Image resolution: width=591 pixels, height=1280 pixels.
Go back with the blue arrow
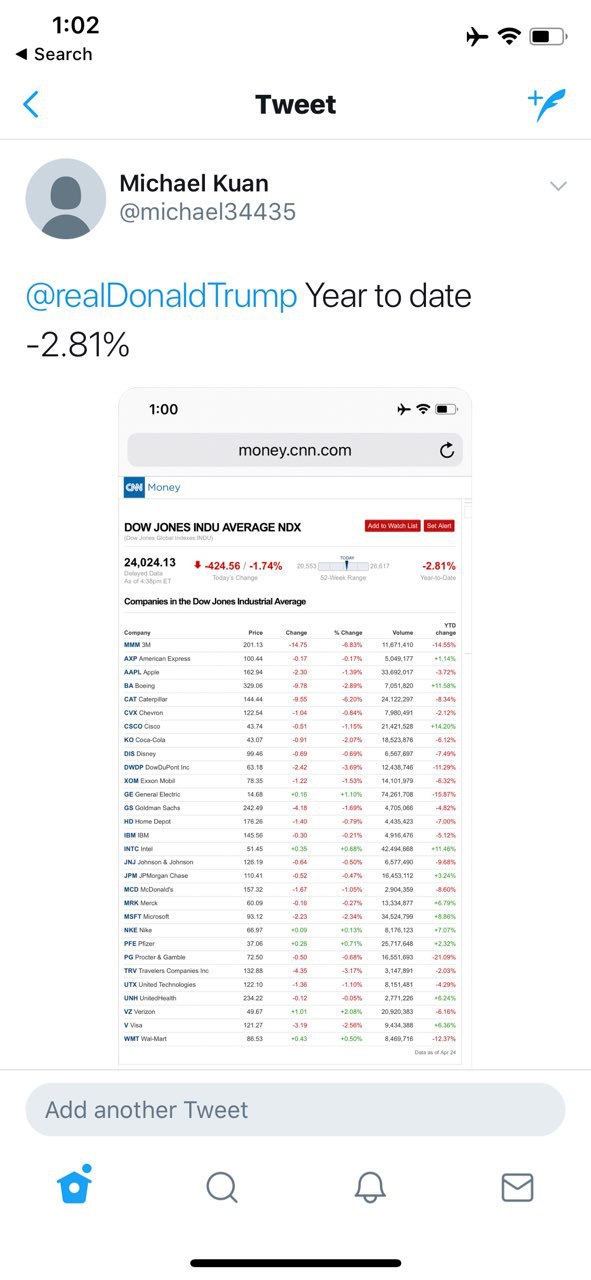(x=31, y=104)
